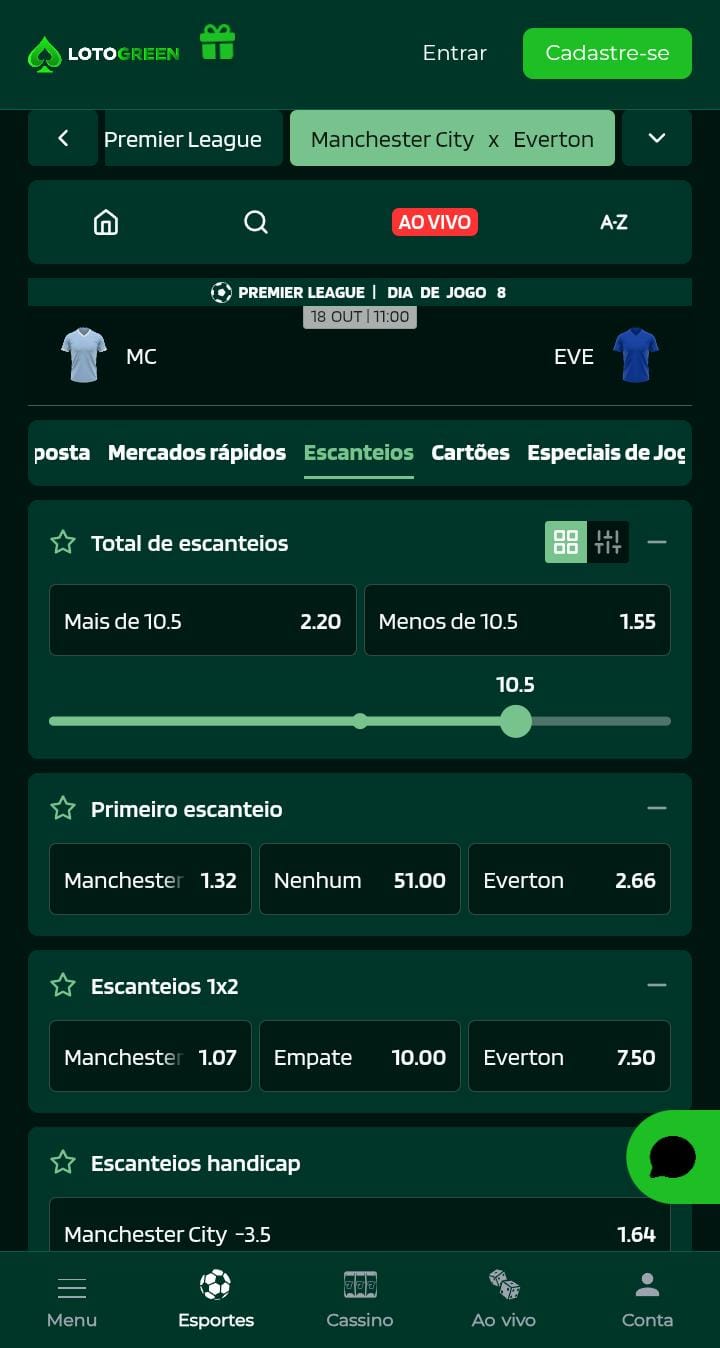Show AO VIVO live events
The width and height of the screenshot is (720, 1348).
click(x=435, y=222)
